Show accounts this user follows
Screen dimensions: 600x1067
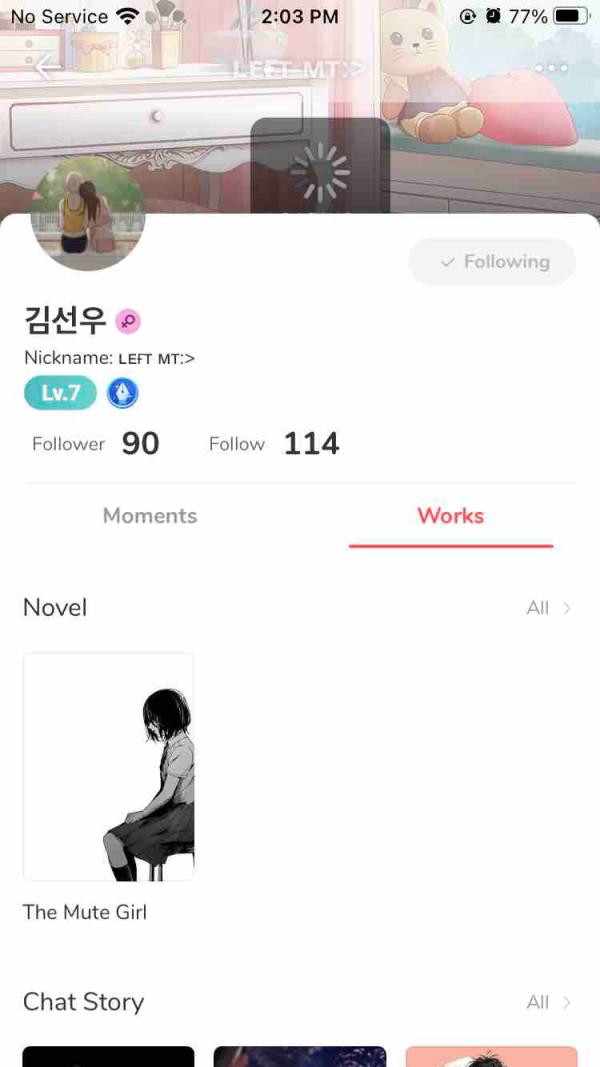274,444
